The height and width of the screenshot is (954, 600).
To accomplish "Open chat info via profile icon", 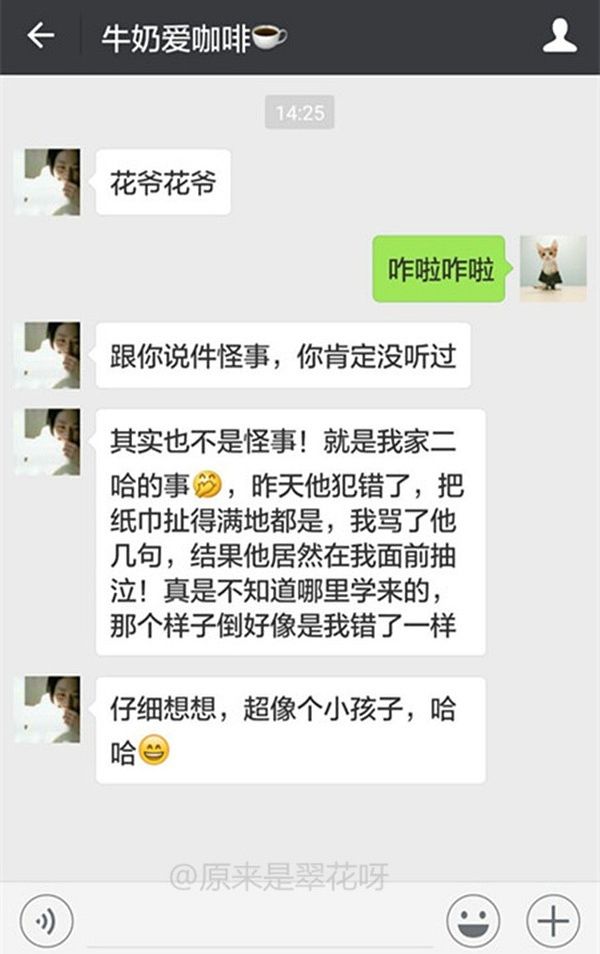I will point(559,37).
